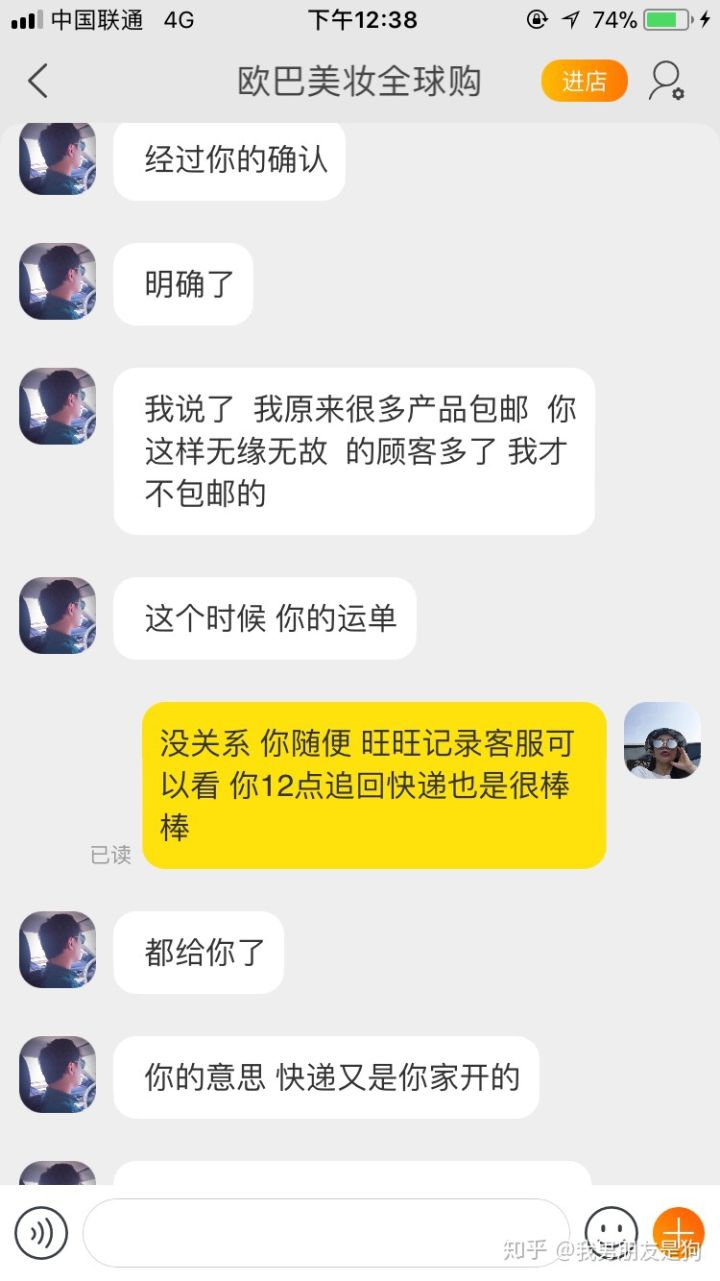Switch to voice message input
Image resolution: width=720 pixels, height=1281 pixels.
click(x=41, y=1232)
